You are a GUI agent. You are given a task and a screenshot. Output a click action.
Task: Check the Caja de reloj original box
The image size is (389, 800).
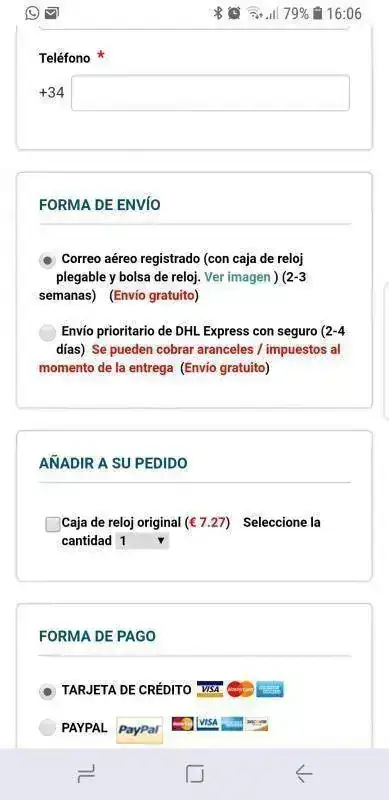click(53, 524)
